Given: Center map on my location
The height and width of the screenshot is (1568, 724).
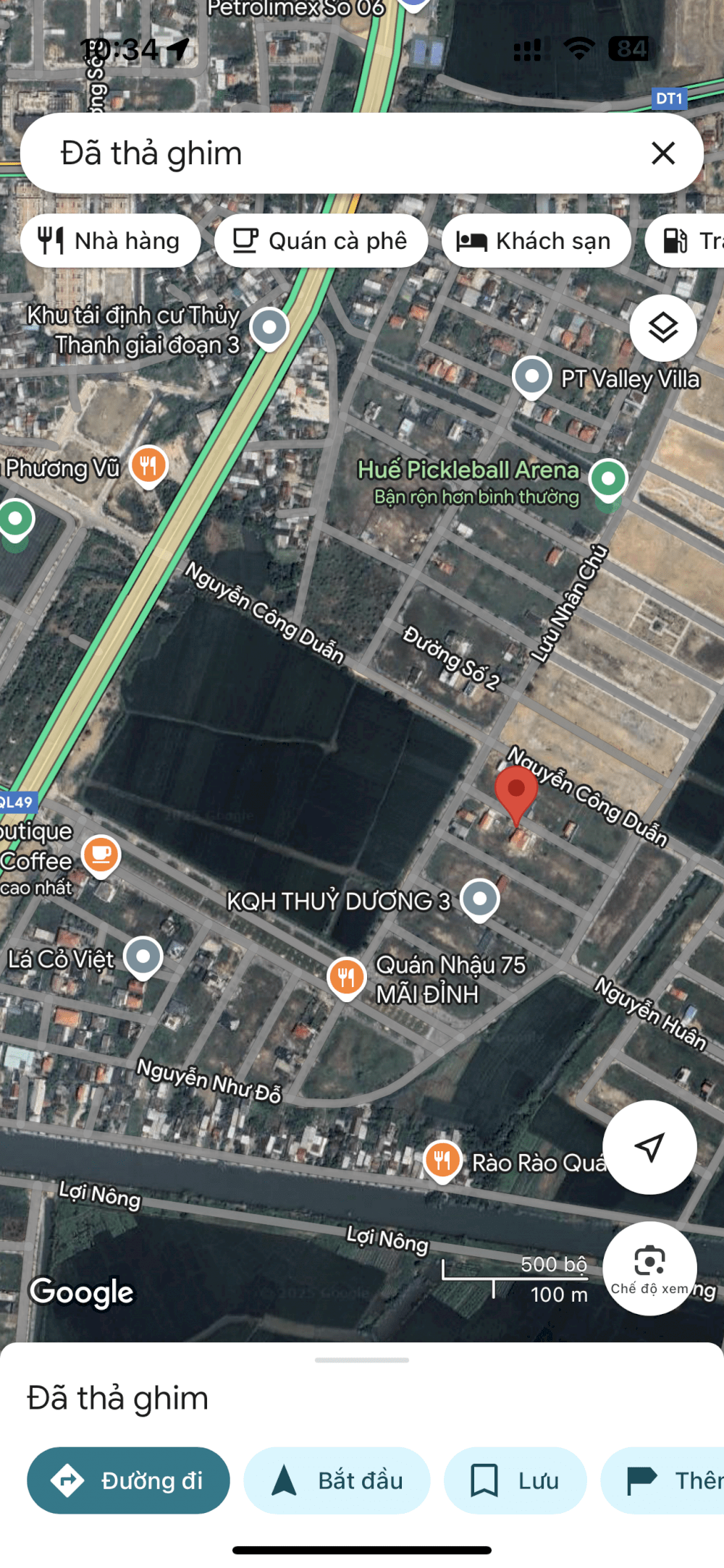Looking at the screenshot, I should coord(649,1147).
